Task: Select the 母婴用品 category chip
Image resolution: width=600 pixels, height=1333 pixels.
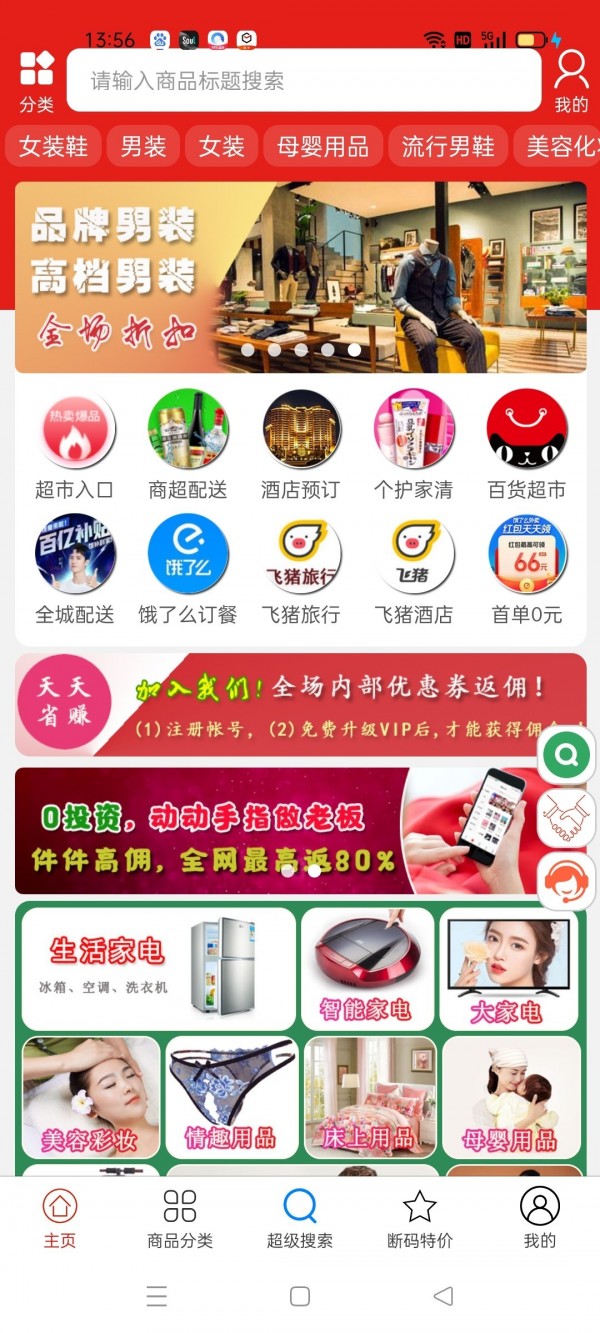Action: (323, 147)
